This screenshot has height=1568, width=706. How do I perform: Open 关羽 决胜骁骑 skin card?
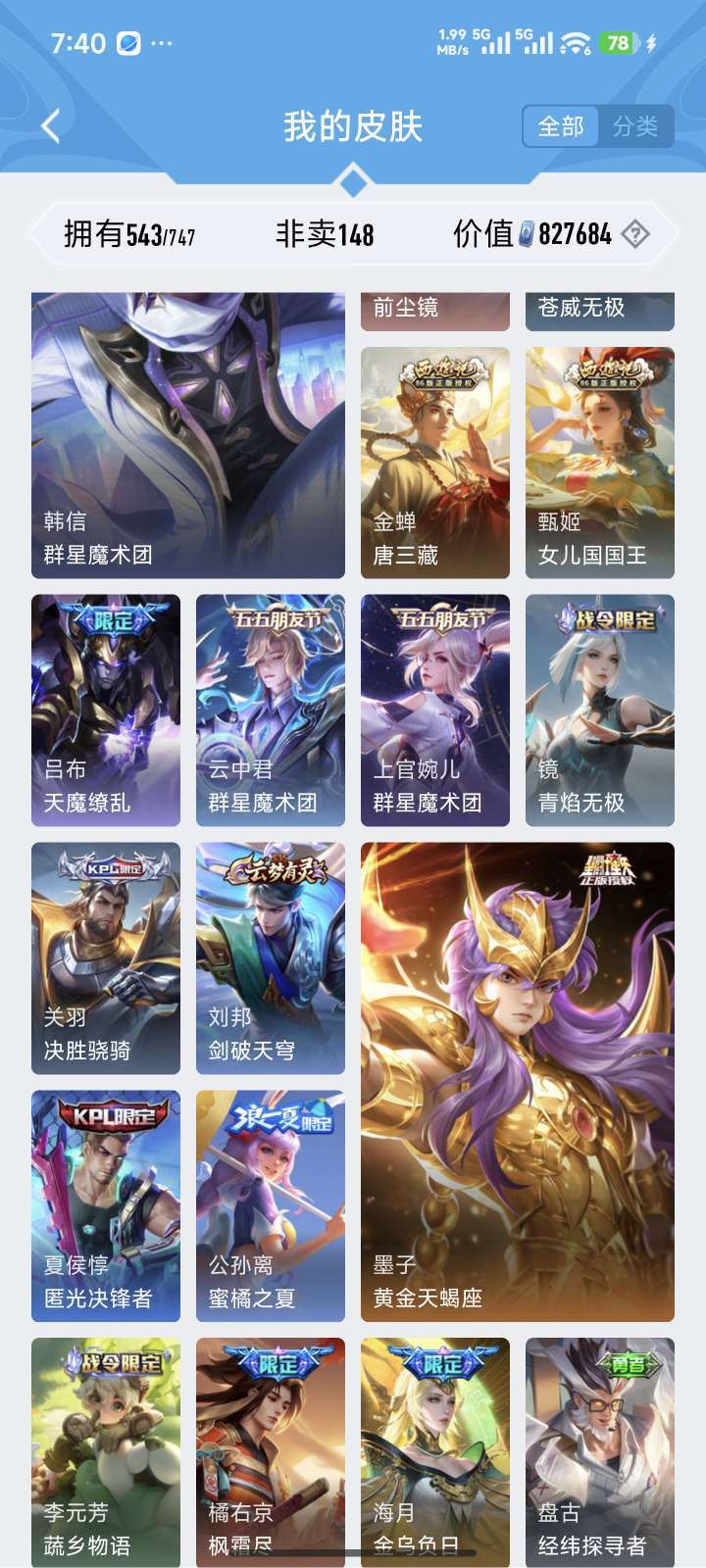point(106,958)
